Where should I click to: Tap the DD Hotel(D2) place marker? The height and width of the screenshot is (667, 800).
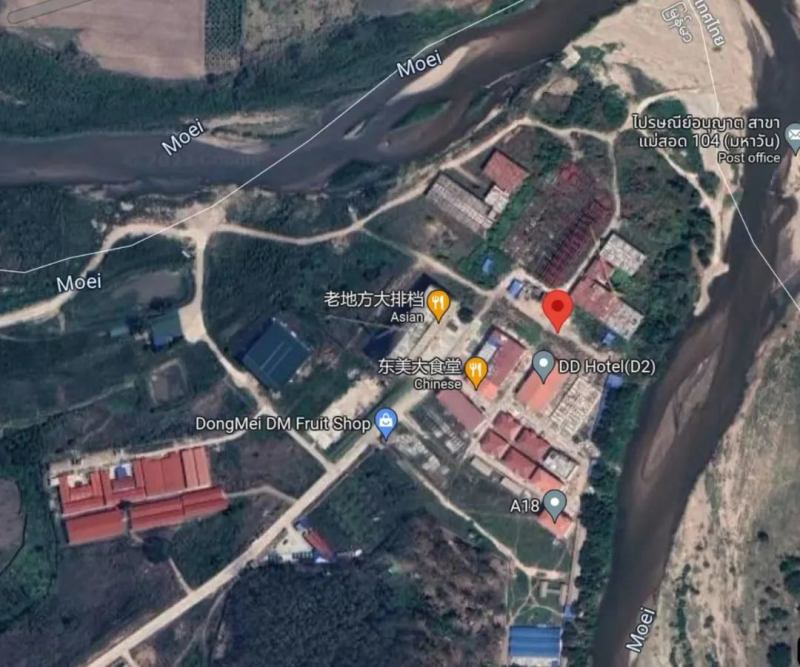coord(543,365)
